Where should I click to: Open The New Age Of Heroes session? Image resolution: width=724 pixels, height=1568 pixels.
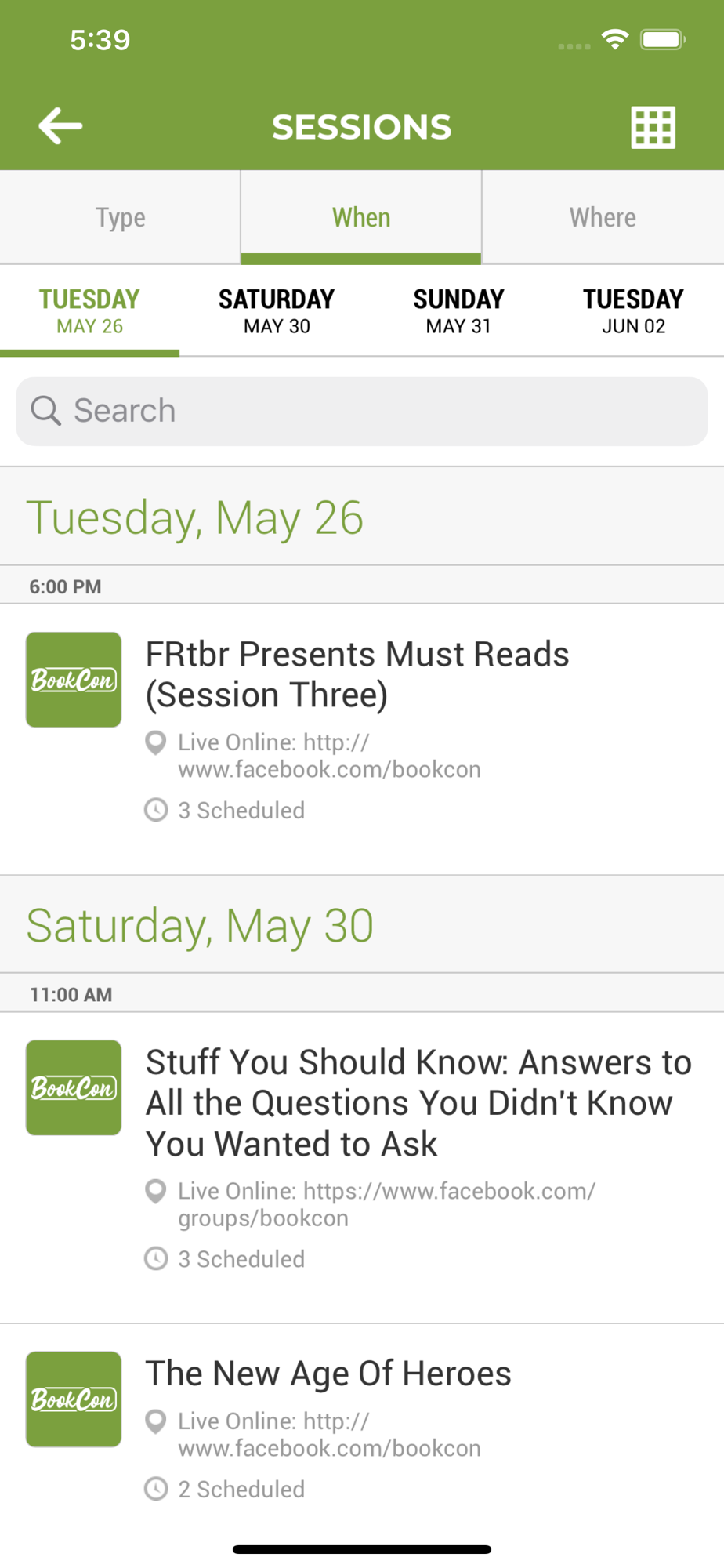[362, 1430]
